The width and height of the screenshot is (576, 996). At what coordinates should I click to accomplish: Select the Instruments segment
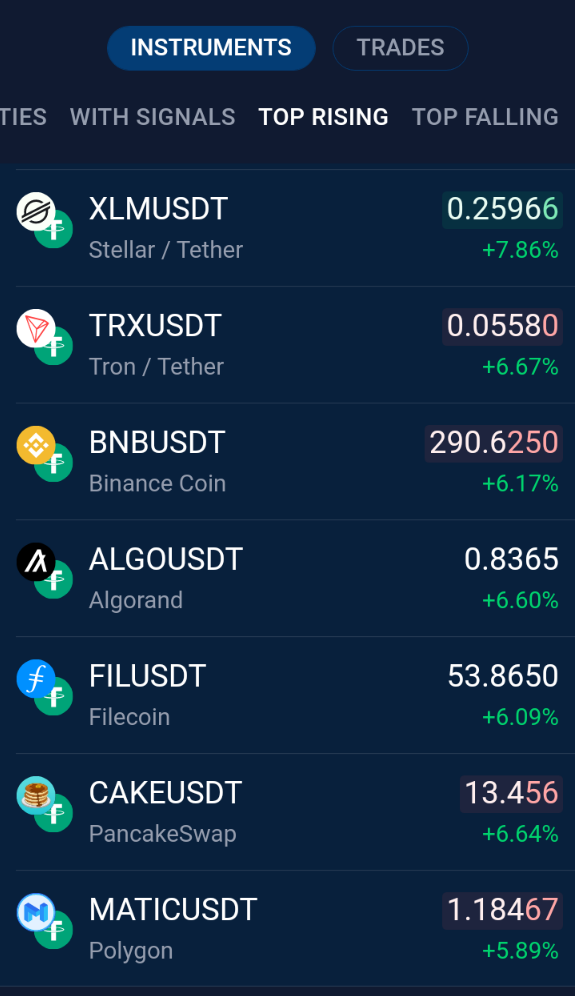point(211,48)
